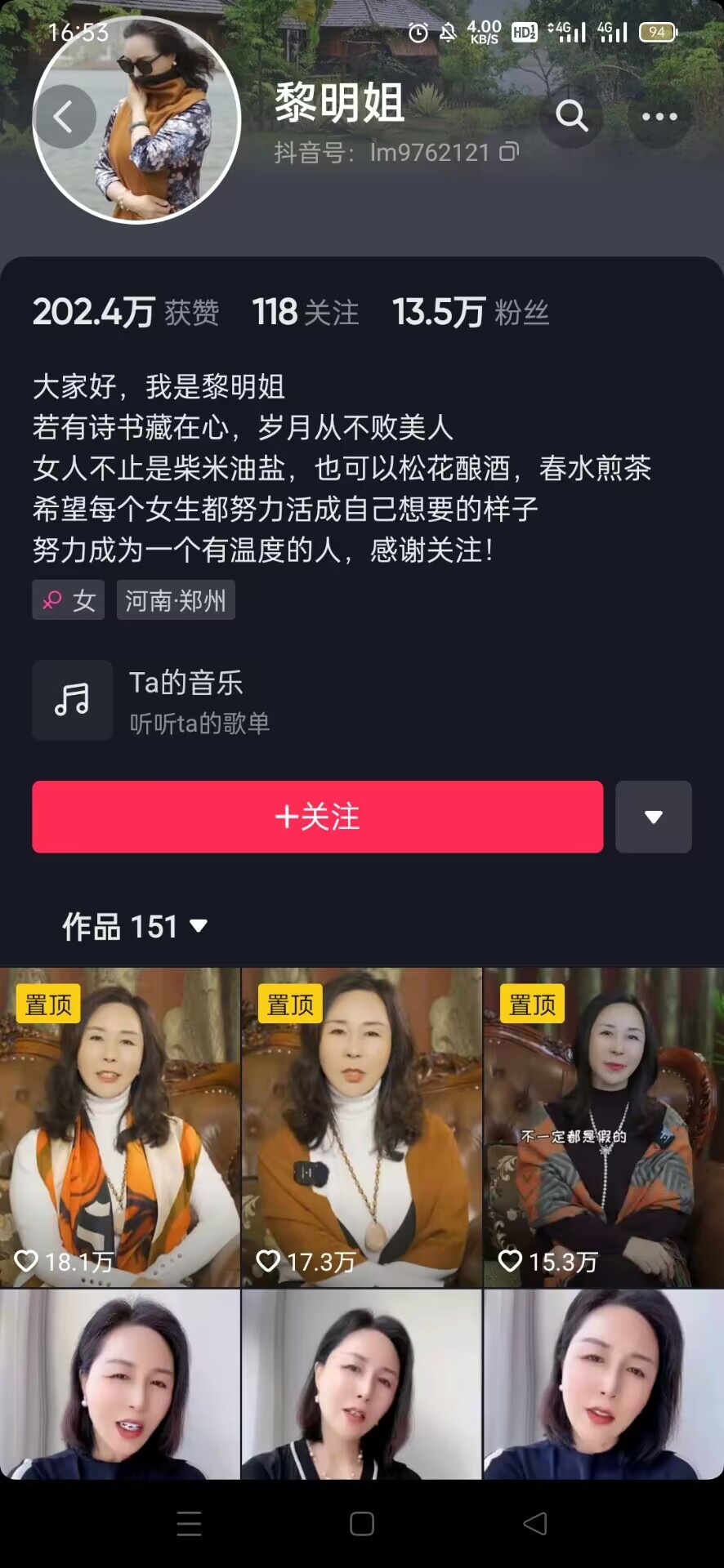Screen dimensions: 724x1568
Task: Open the pinned video with 15.3万 likes
Action: (603, 1127)
